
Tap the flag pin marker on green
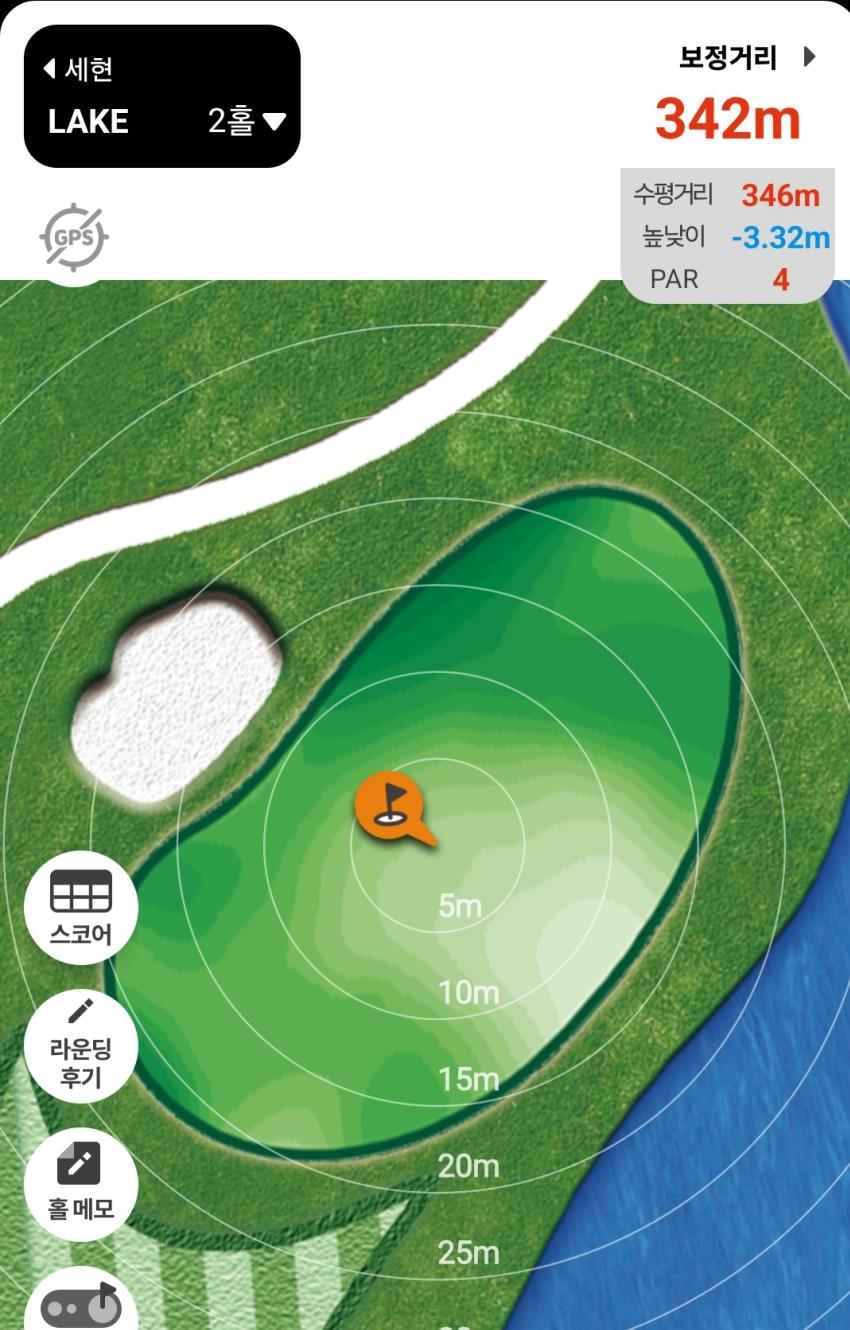[390, 803]
